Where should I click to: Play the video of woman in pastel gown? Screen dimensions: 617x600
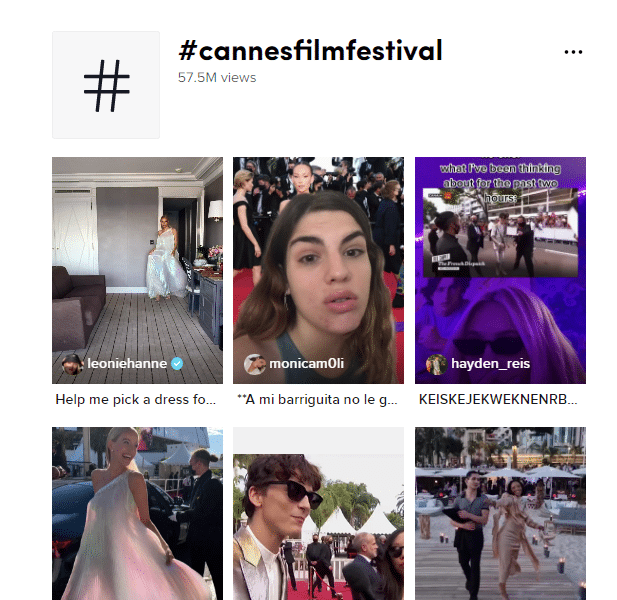tap(137, 513)
